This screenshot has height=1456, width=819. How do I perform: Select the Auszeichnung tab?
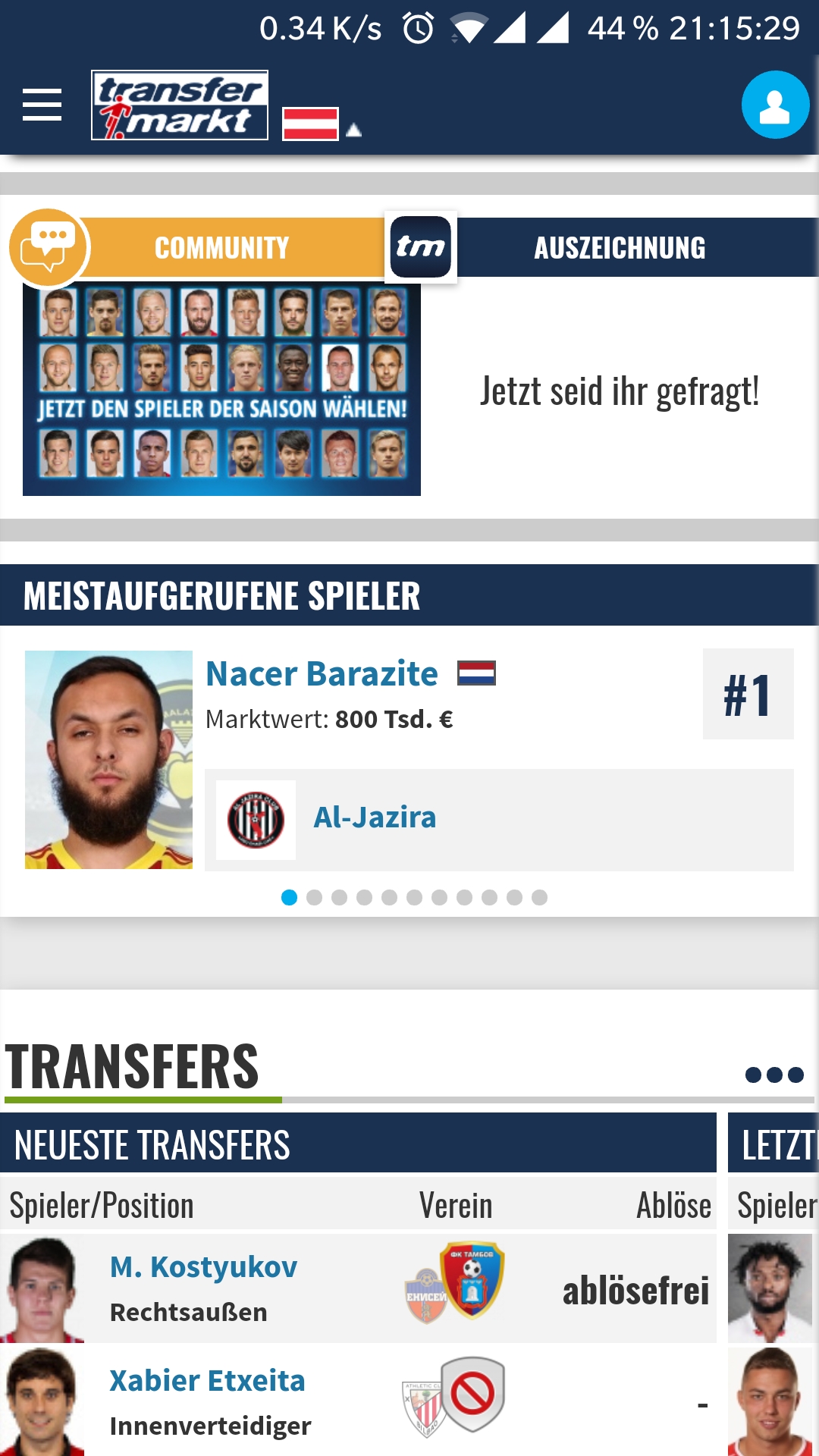(x=620, y=248)
